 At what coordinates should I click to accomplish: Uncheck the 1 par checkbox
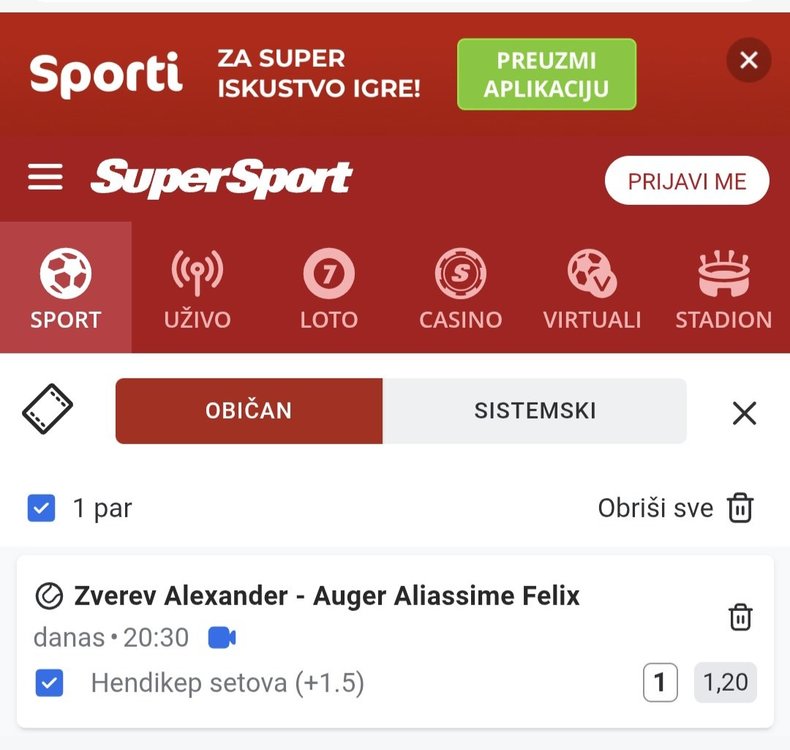coord(41,508)
